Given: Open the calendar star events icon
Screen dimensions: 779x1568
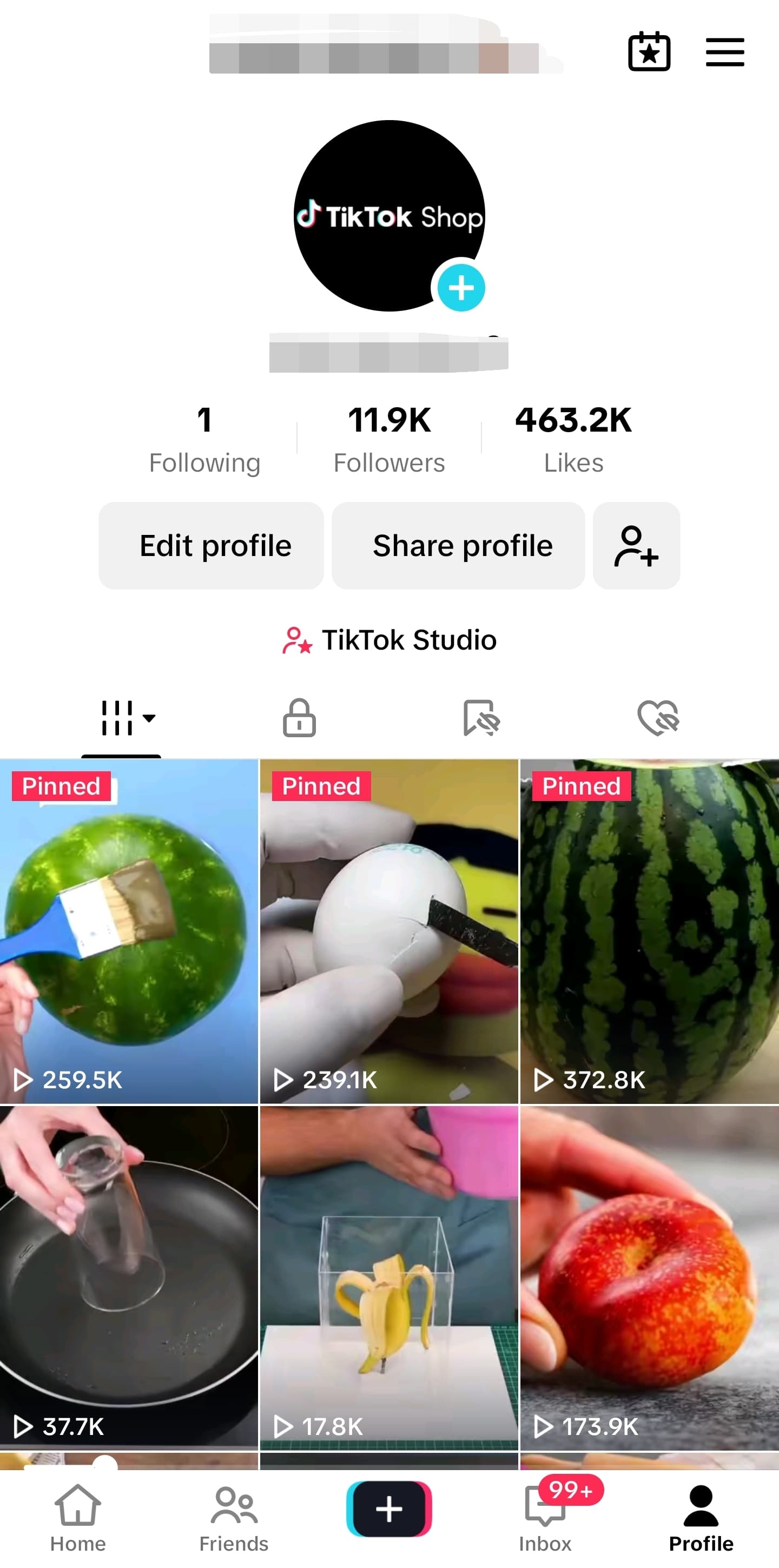Looking at the screenshot, I should (x=649, y=52).
